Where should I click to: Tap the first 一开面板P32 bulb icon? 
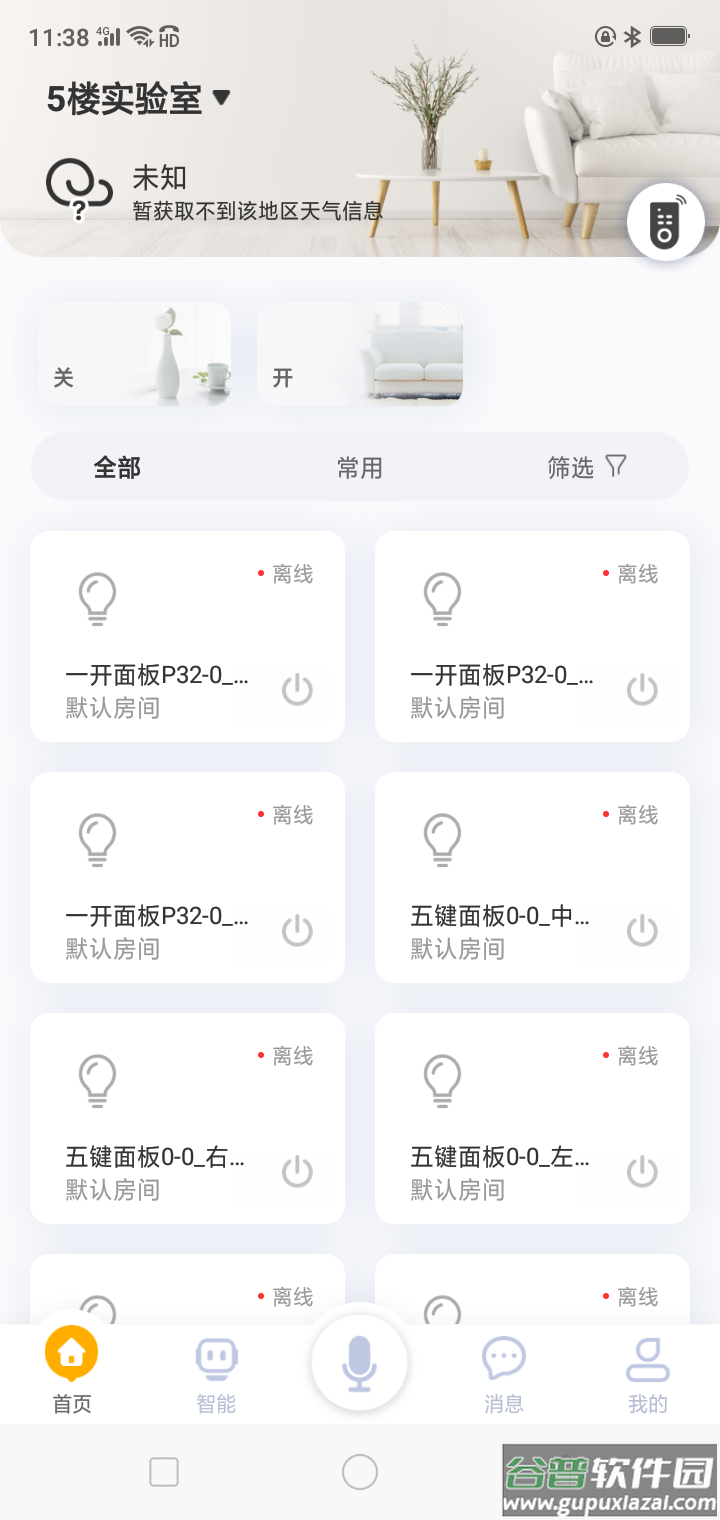coord(96,598)
